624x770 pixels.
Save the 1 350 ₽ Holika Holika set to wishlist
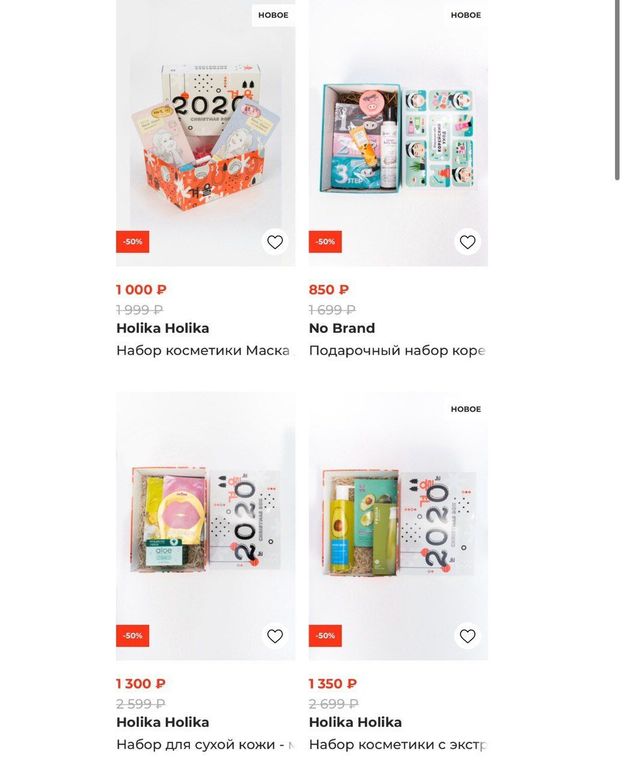[467, 636]
